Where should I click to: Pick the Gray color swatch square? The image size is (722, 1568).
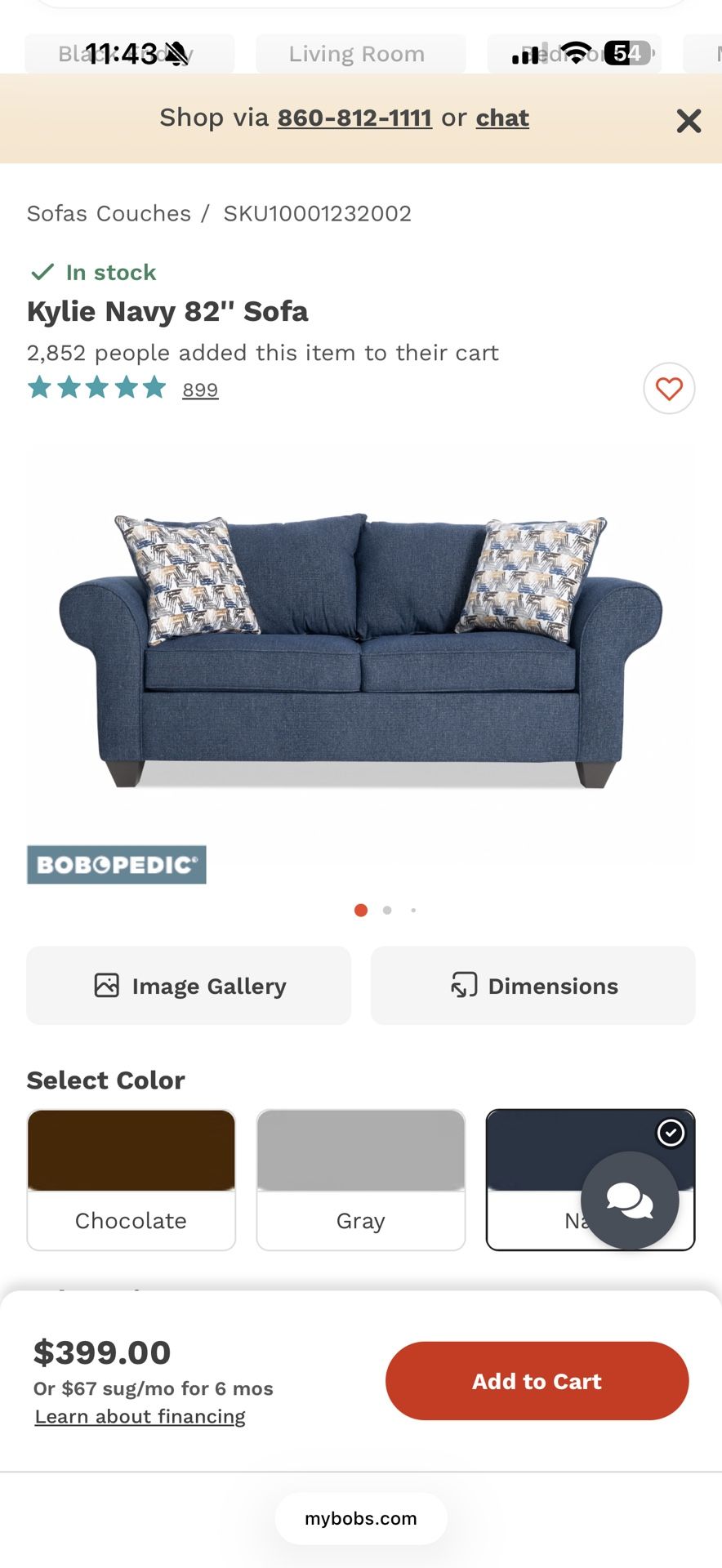point(360,1150)
